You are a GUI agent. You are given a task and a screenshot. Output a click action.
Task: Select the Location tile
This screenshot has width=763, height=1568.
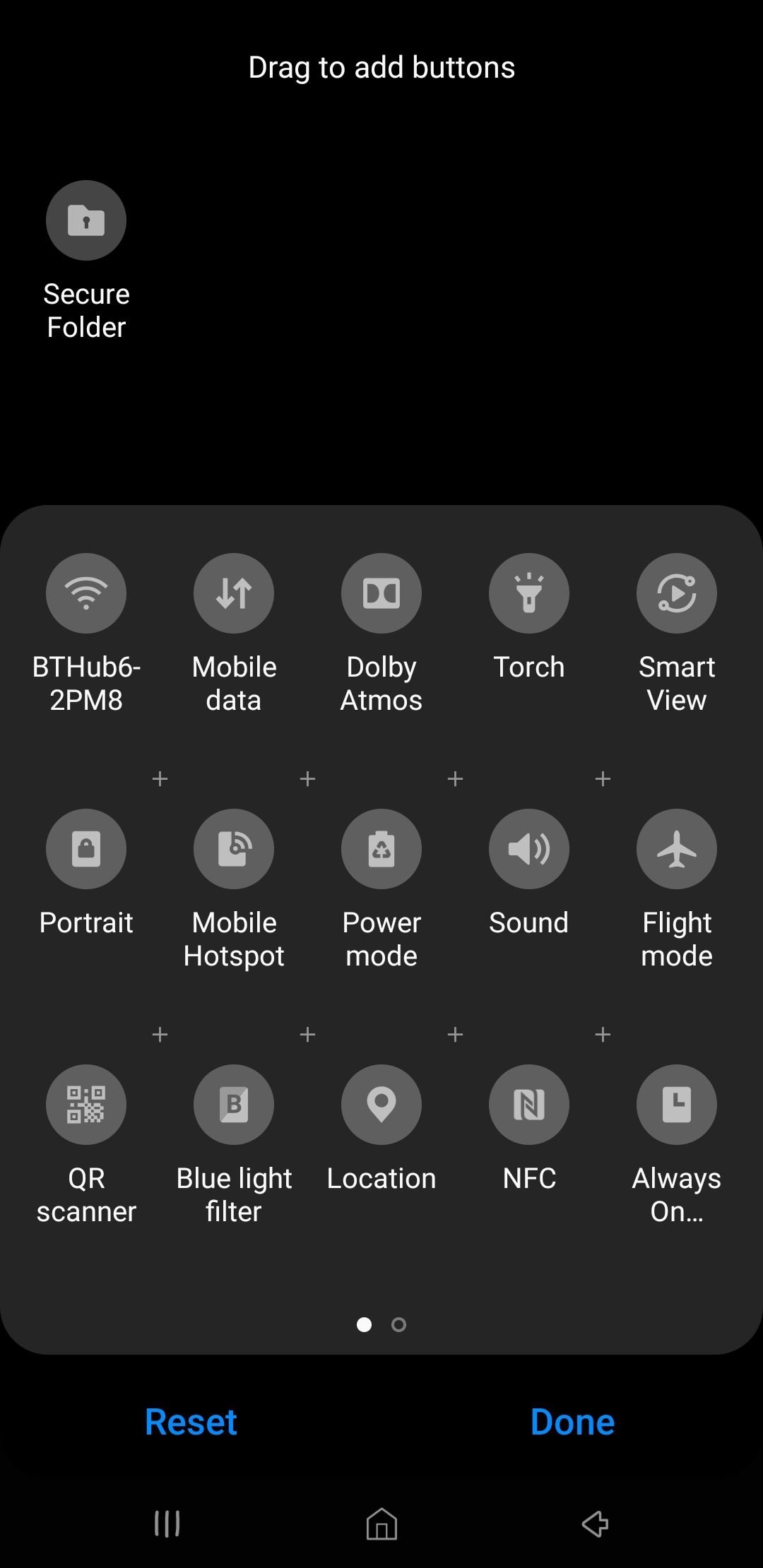(x=381, y=1105)
